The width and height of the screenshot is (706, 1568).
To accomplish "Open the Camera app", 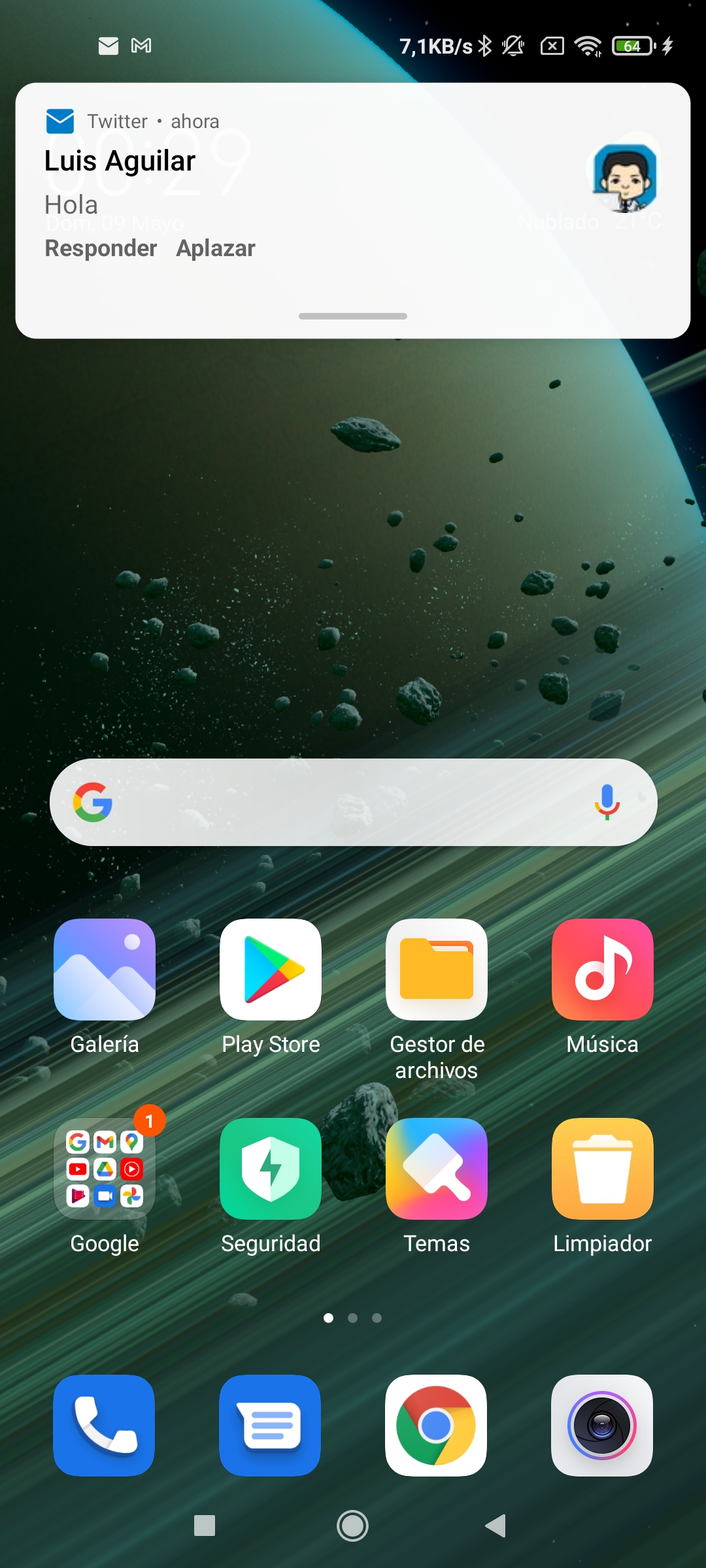I will pyautogui.click(x=603, y=1426).
